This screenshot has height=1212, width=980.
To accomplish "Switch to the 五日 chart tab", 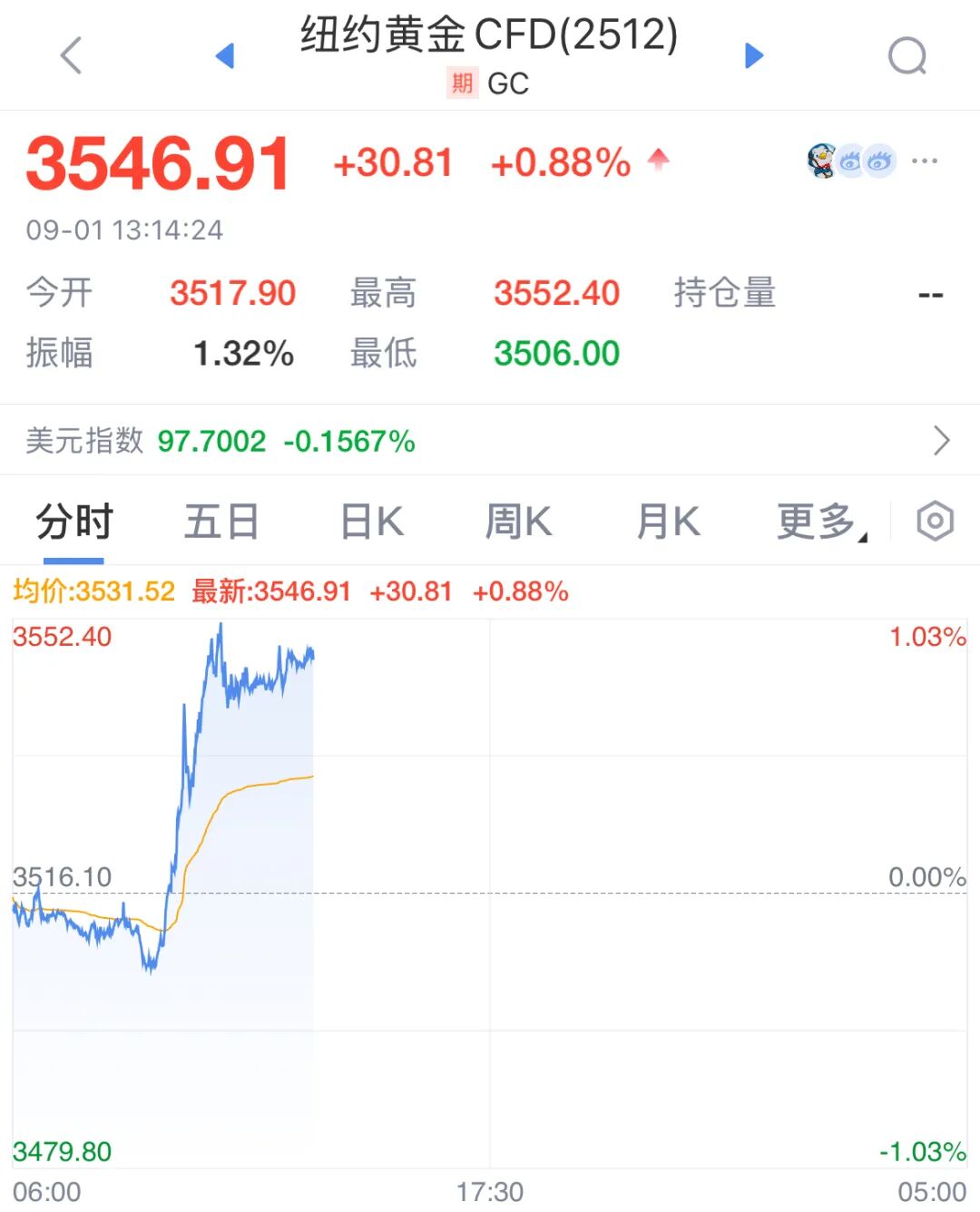I will pyautogui.click(x=221, y=523).
